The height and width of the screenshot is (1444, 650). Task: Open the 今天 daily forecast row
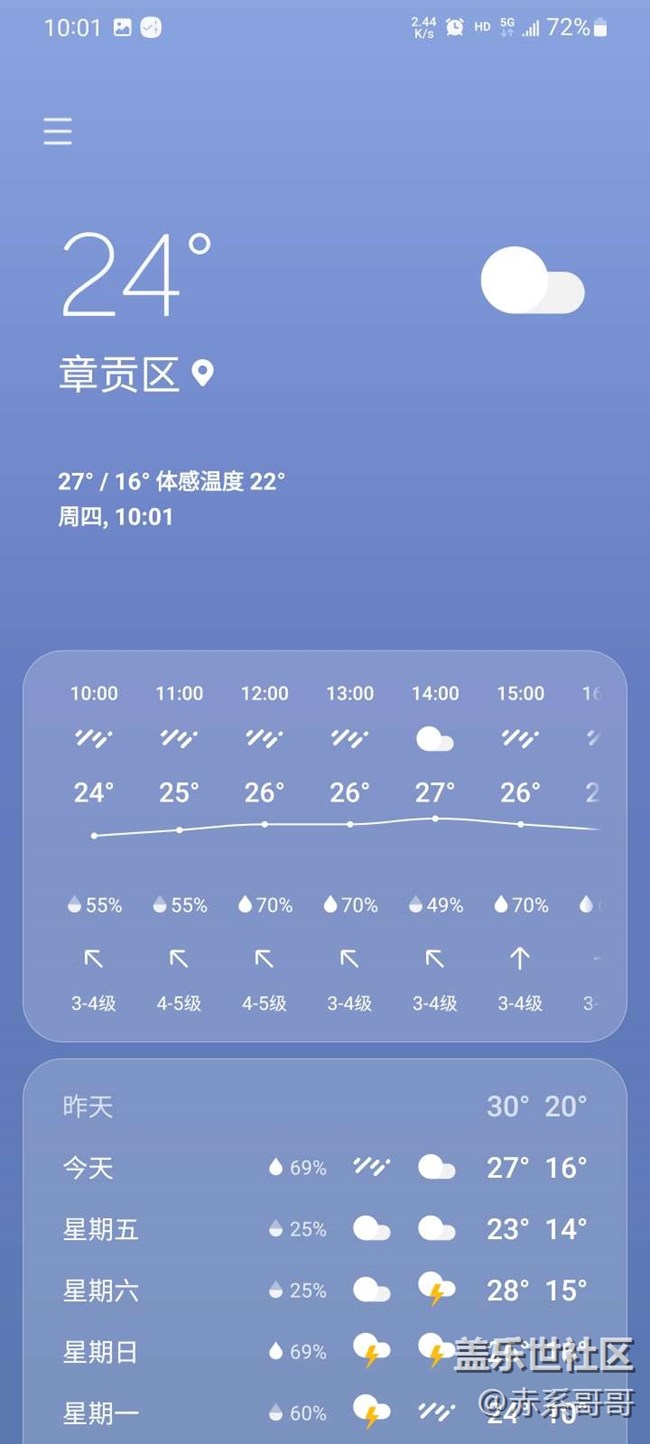click(x=325, y=1167)
